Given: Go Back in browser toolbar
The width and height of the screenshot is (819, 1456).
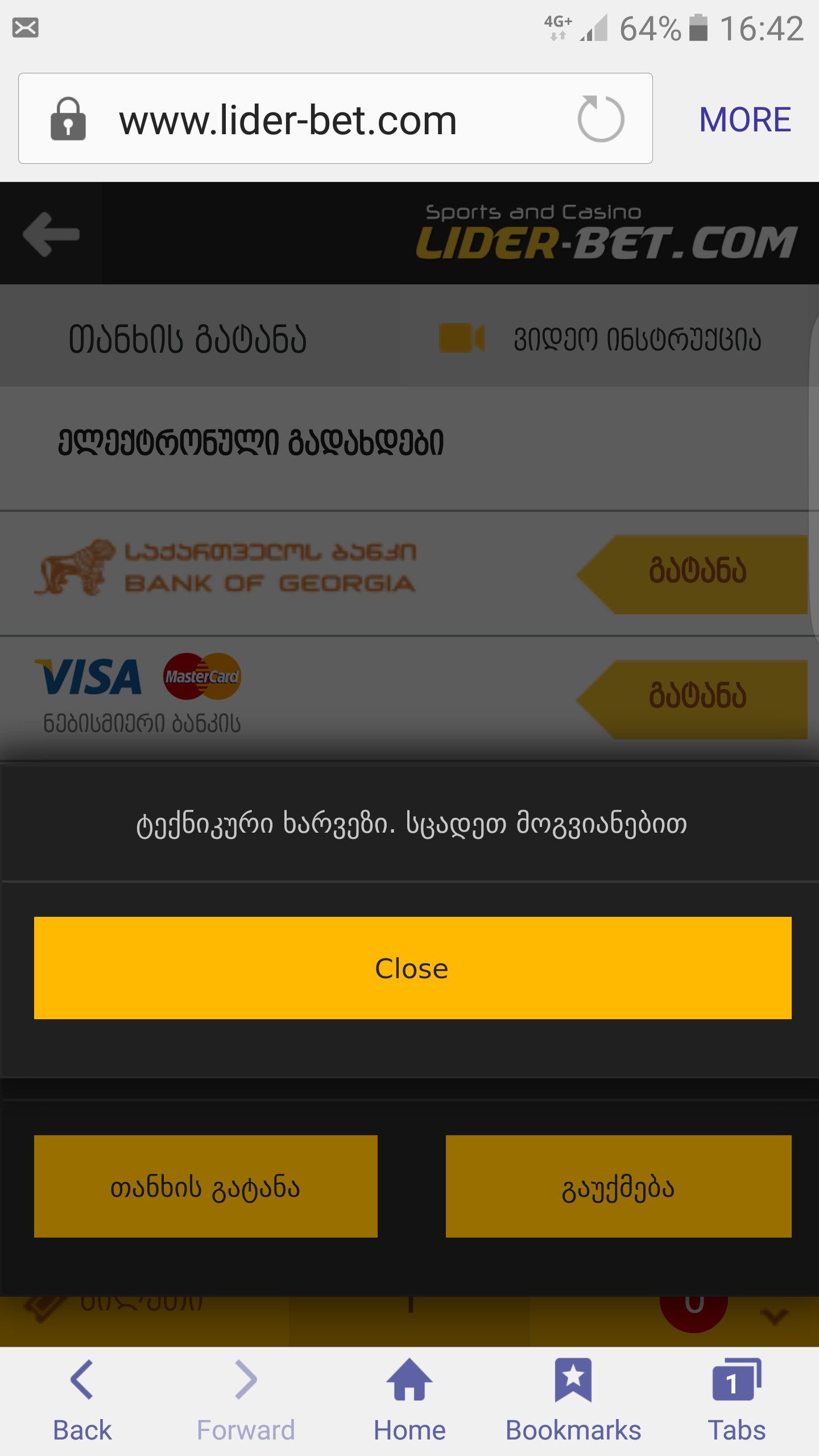Looking at the screenshot, I should pos(82,1400).
